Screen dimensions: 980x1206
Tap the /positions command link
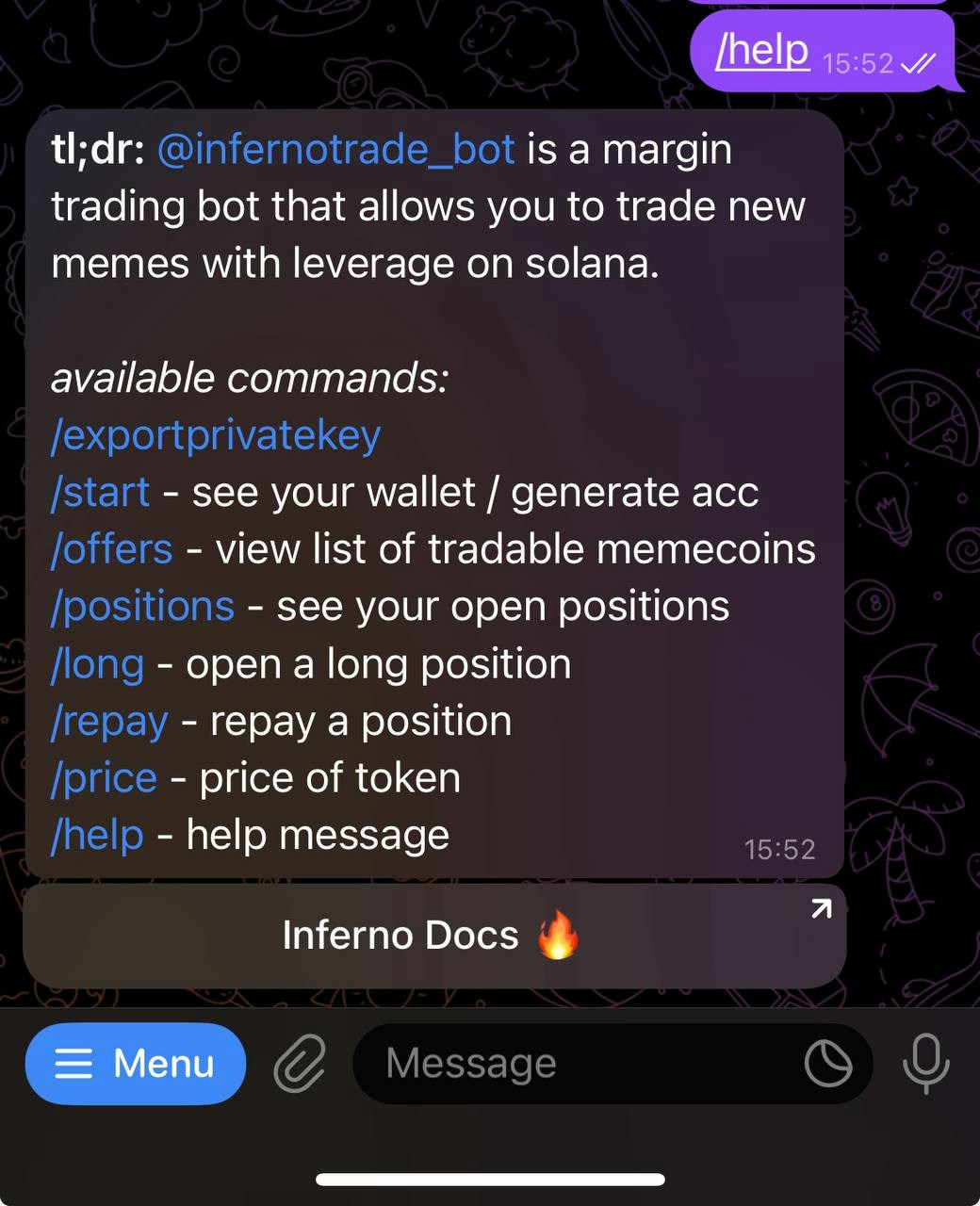[x=142, y=606]
